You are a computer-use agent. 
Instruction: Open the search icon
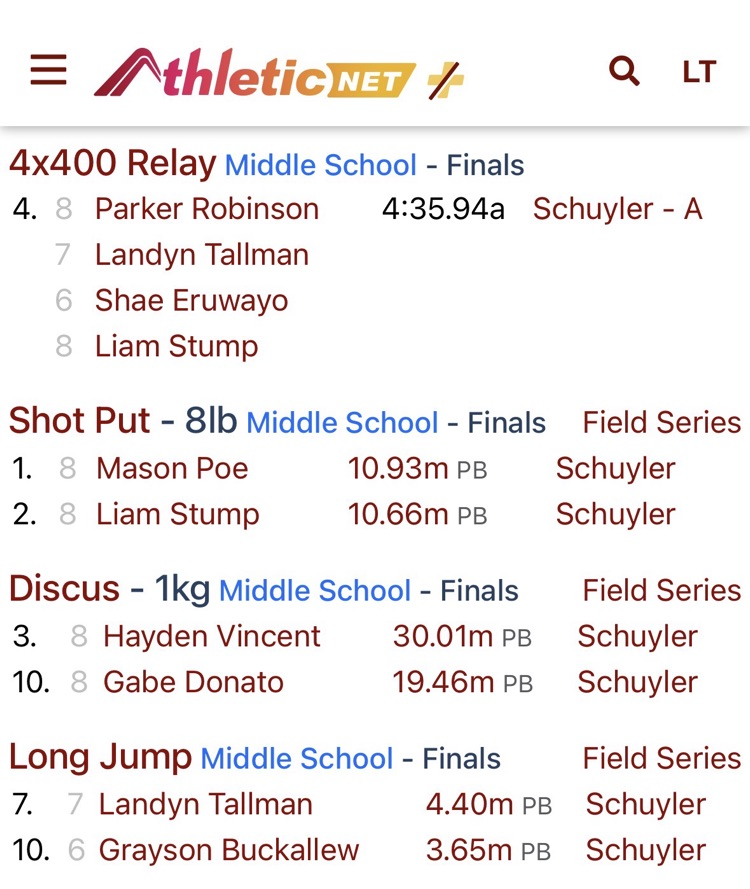(624, 71)
